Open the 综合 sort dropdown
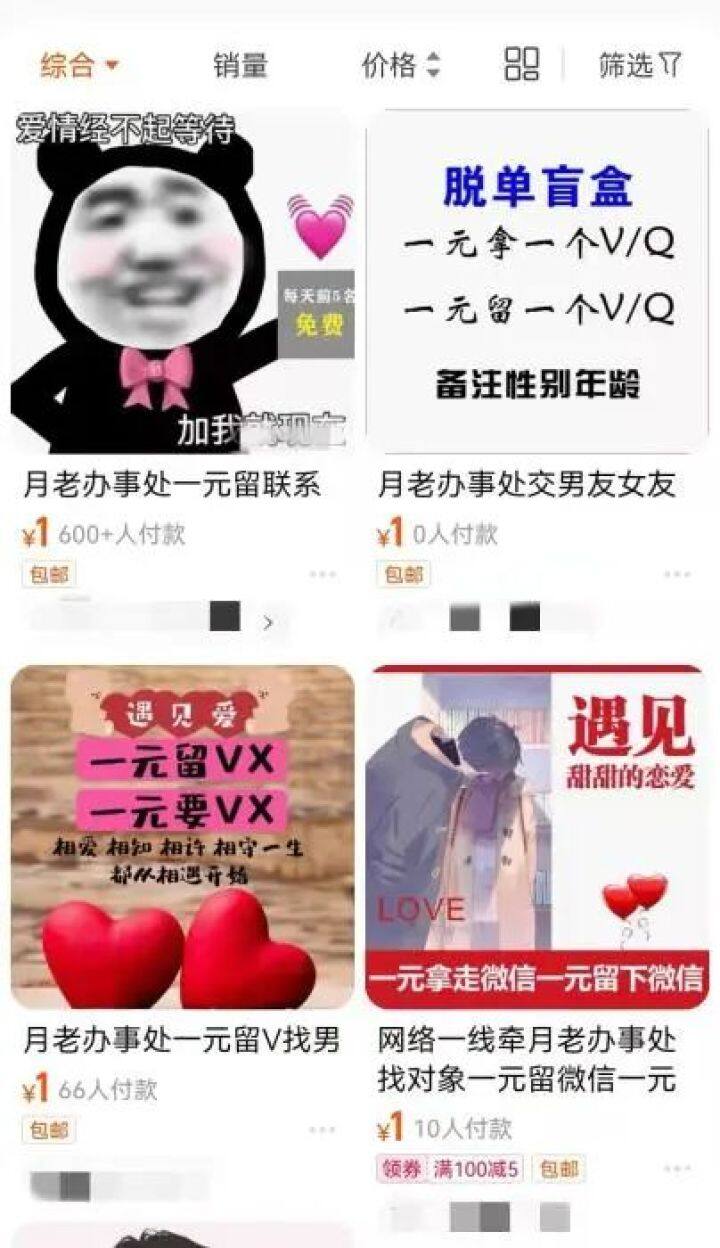720x1248 pixels. (x=80, y=66)
